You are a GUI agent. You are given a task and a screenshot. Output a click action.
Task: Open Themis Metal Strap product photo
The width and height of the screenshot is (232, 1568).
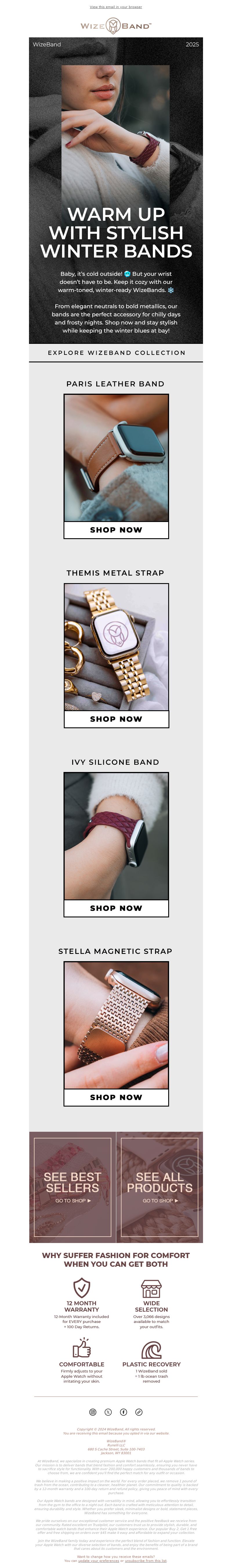pos(116,647)
